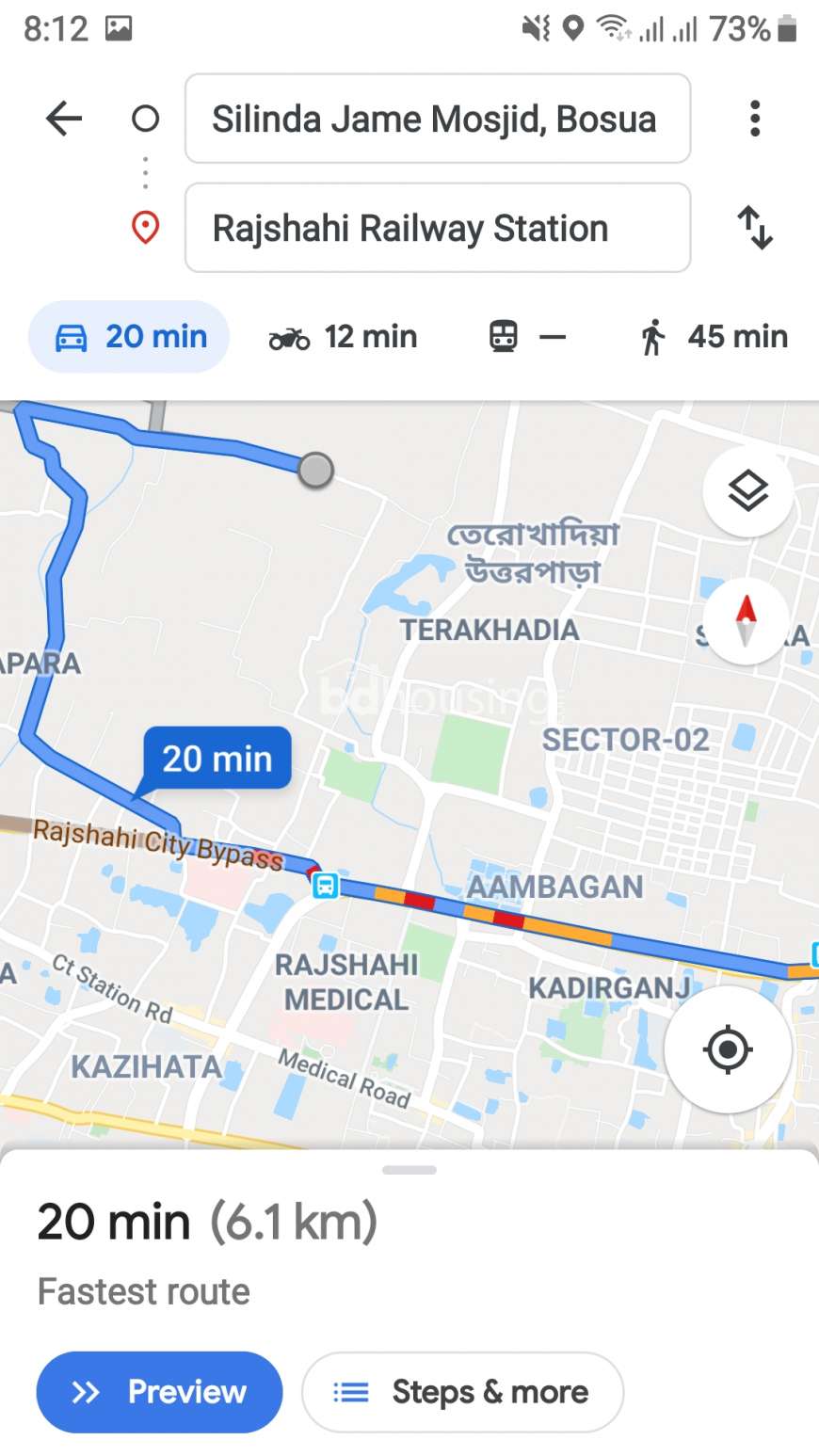Viewport: 819px width, 1456px height.
Task: Edit the starting point Silinda Jame Mosjid field
Action: coord(438,119)
